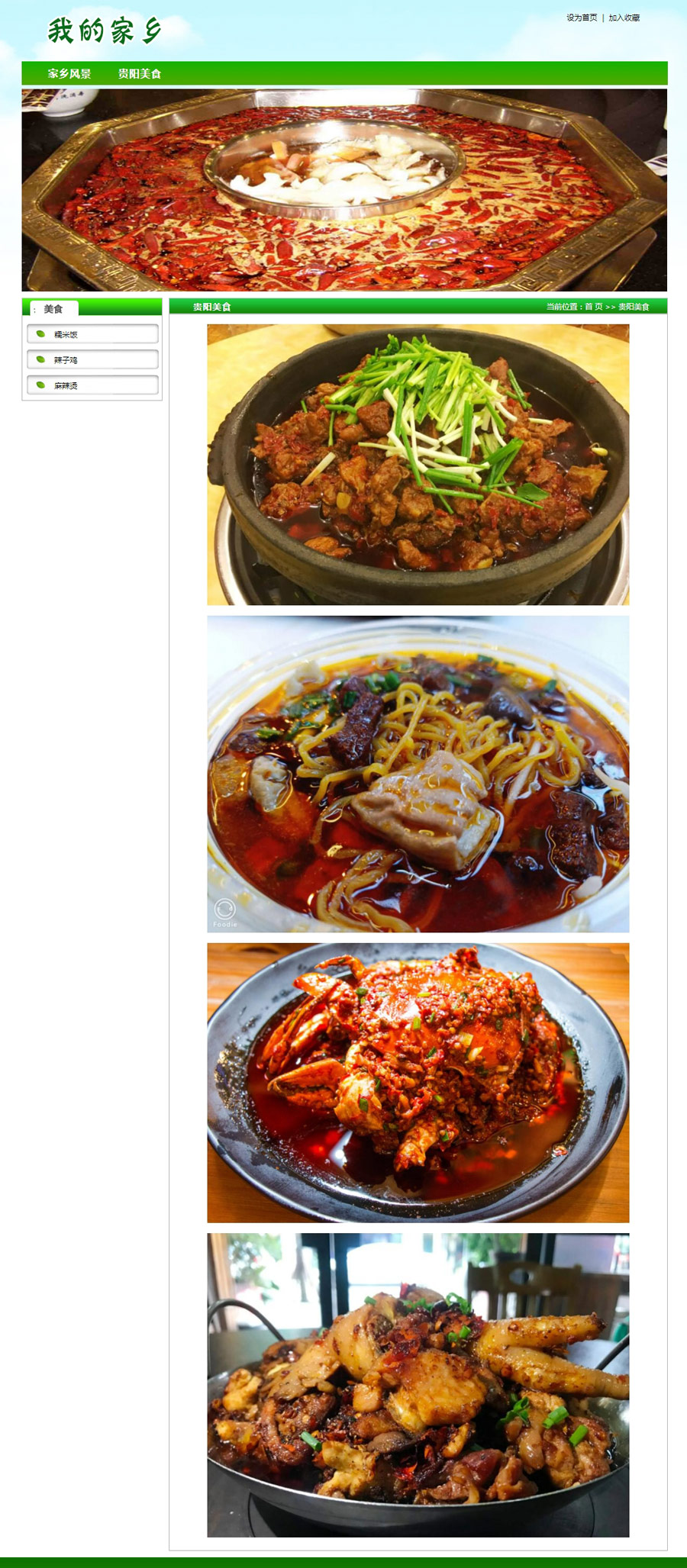Screen dimensions: 687x1568
Task: Switch to the 贵阳美食 navigation item
Action: (x=140, y=74)
